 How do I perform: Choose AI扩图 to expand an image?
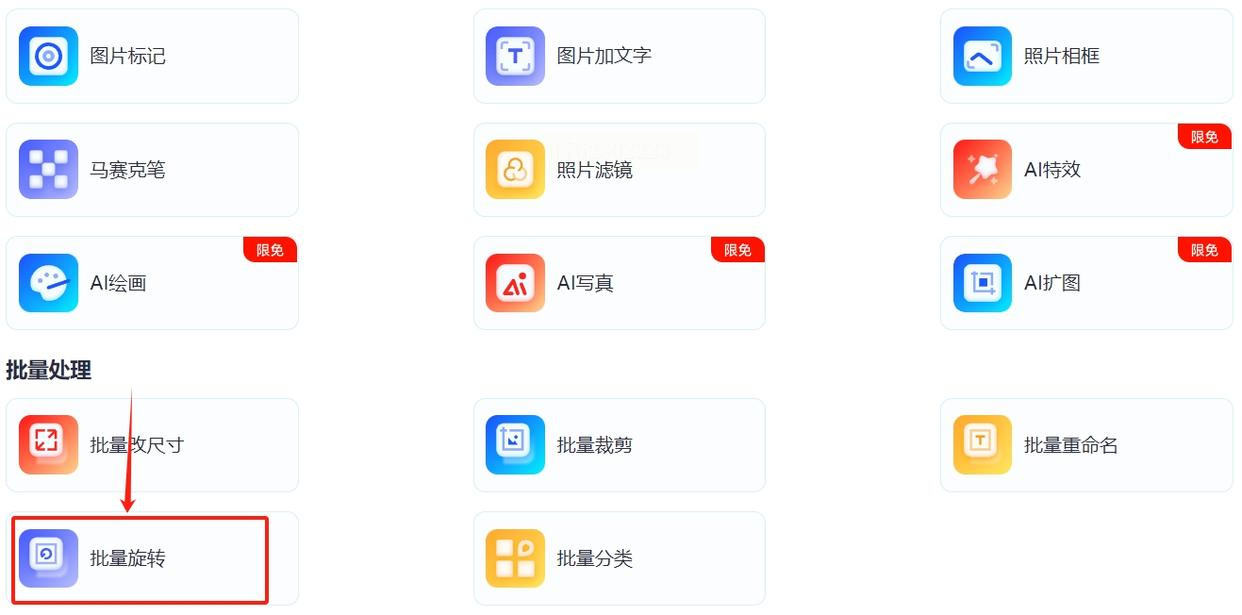pyautogui.click(x=1086, y=283)
